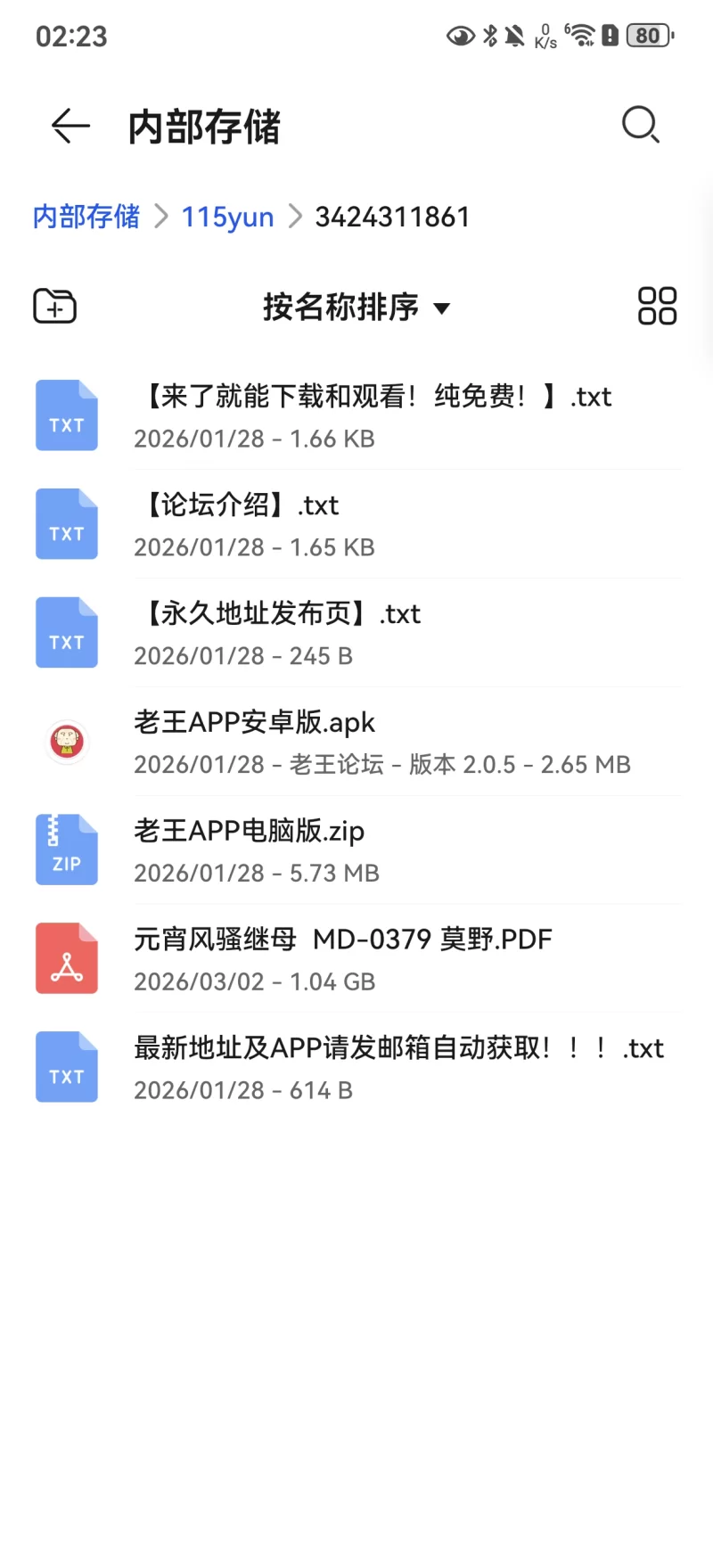Open the search magnifier icon
Viewport: 713px width, 1568px height.
coord(640,126)
